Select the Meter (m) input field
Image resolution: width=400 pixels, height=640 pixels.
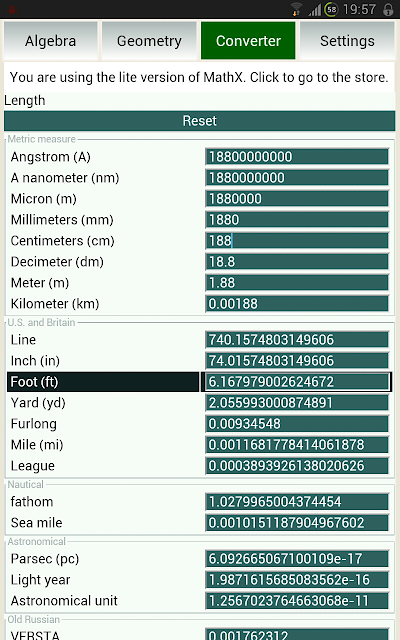(x=297, y=282)
